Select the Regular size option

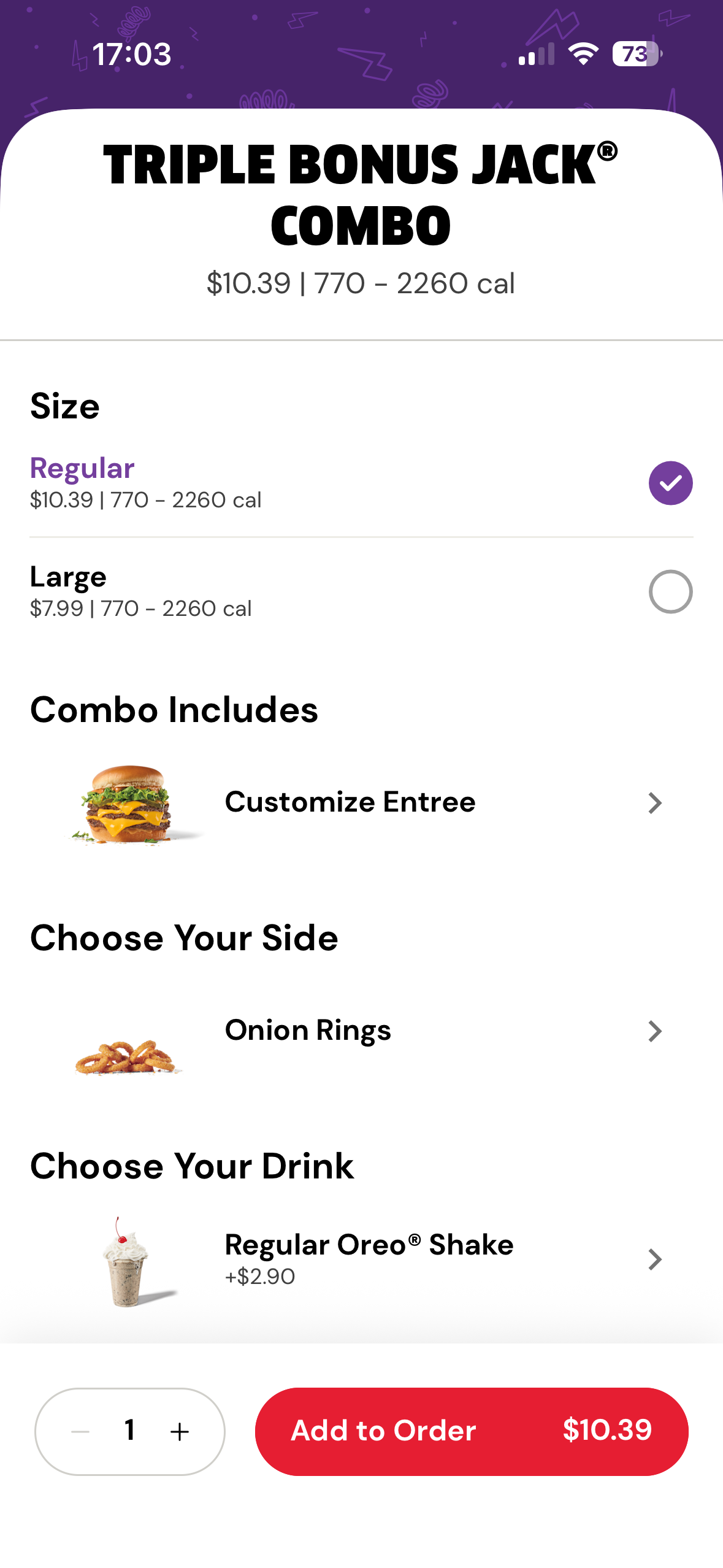670,483
